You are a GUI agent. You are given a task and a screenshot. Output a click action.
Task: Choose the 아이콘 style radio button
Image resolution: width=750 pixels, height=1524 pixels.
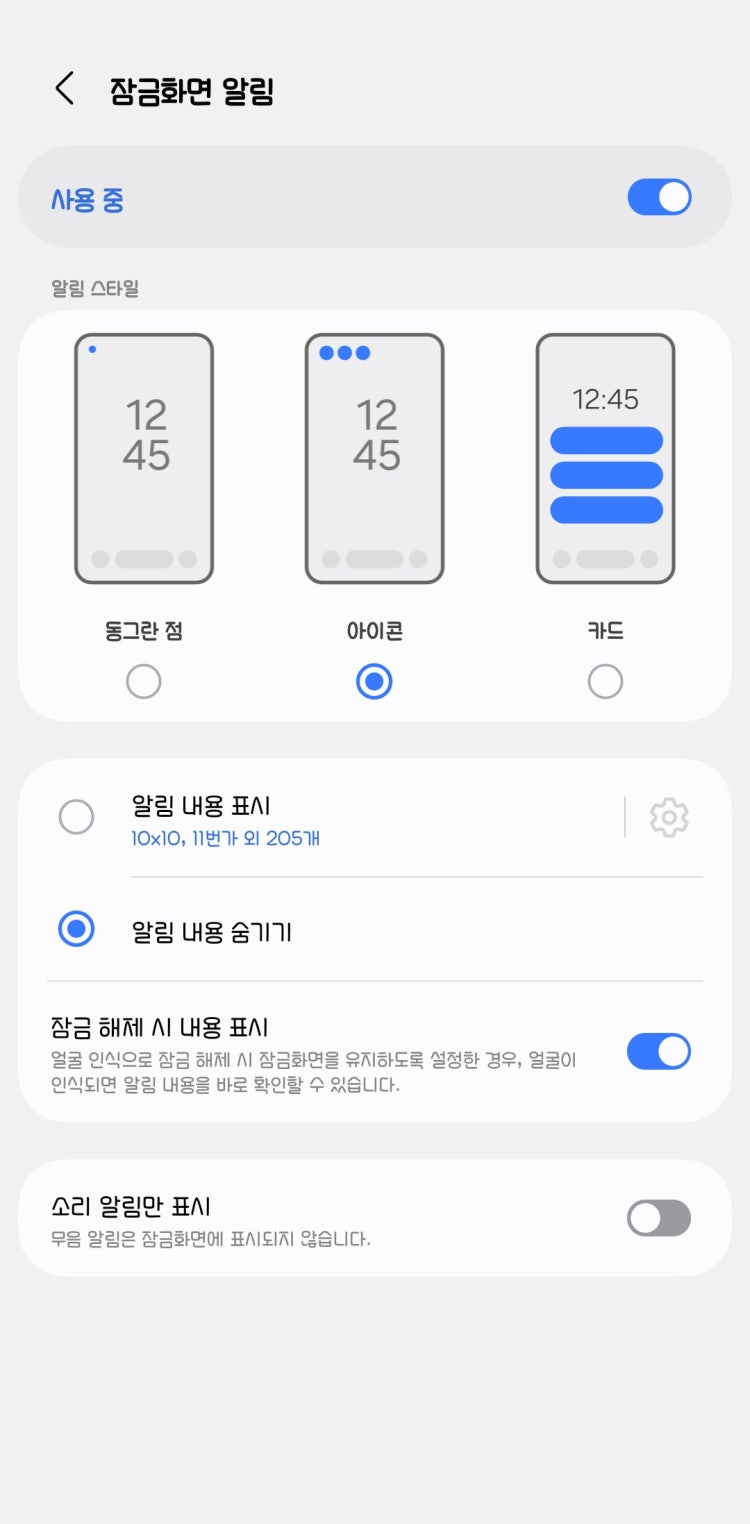[x=374, y=682]
